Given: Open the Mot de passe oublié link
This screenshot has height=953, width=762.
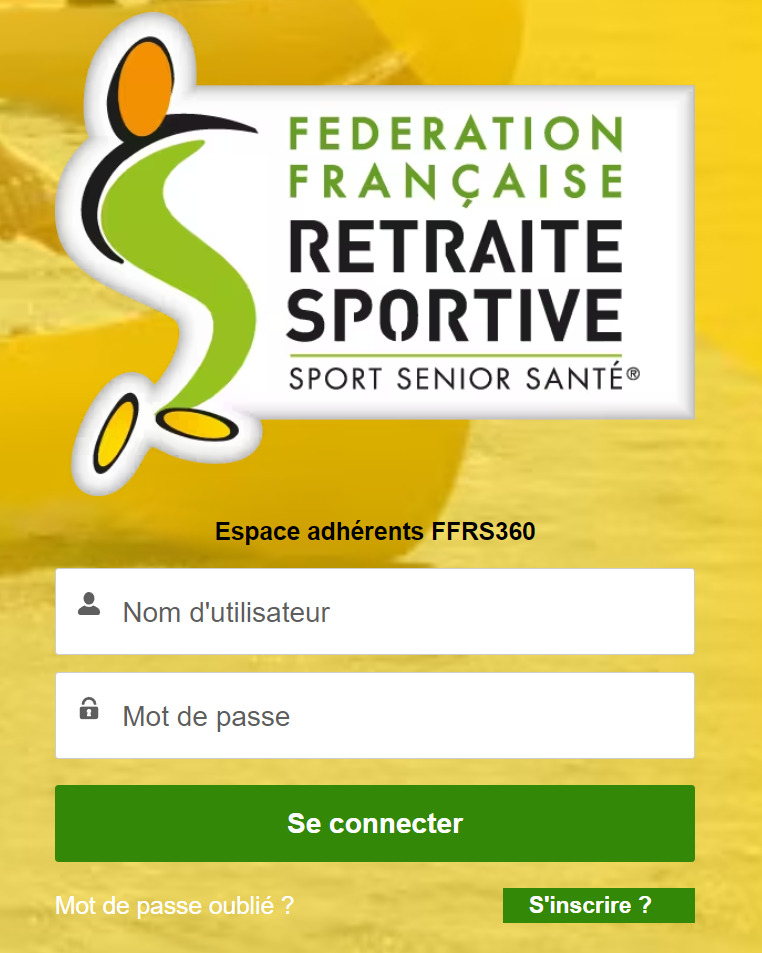Looking at the screenshot, I should tap(175, 906).
